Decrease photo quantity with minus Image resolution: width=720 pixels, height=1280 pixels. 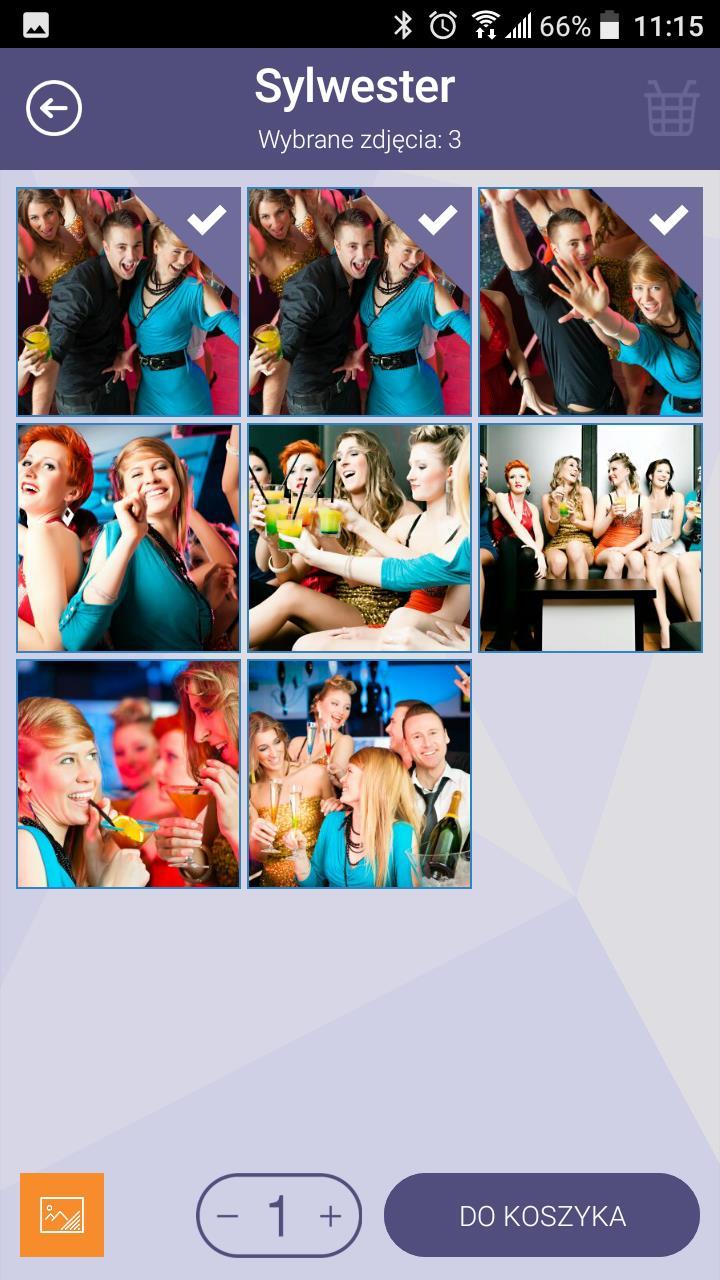[228, 1215]
